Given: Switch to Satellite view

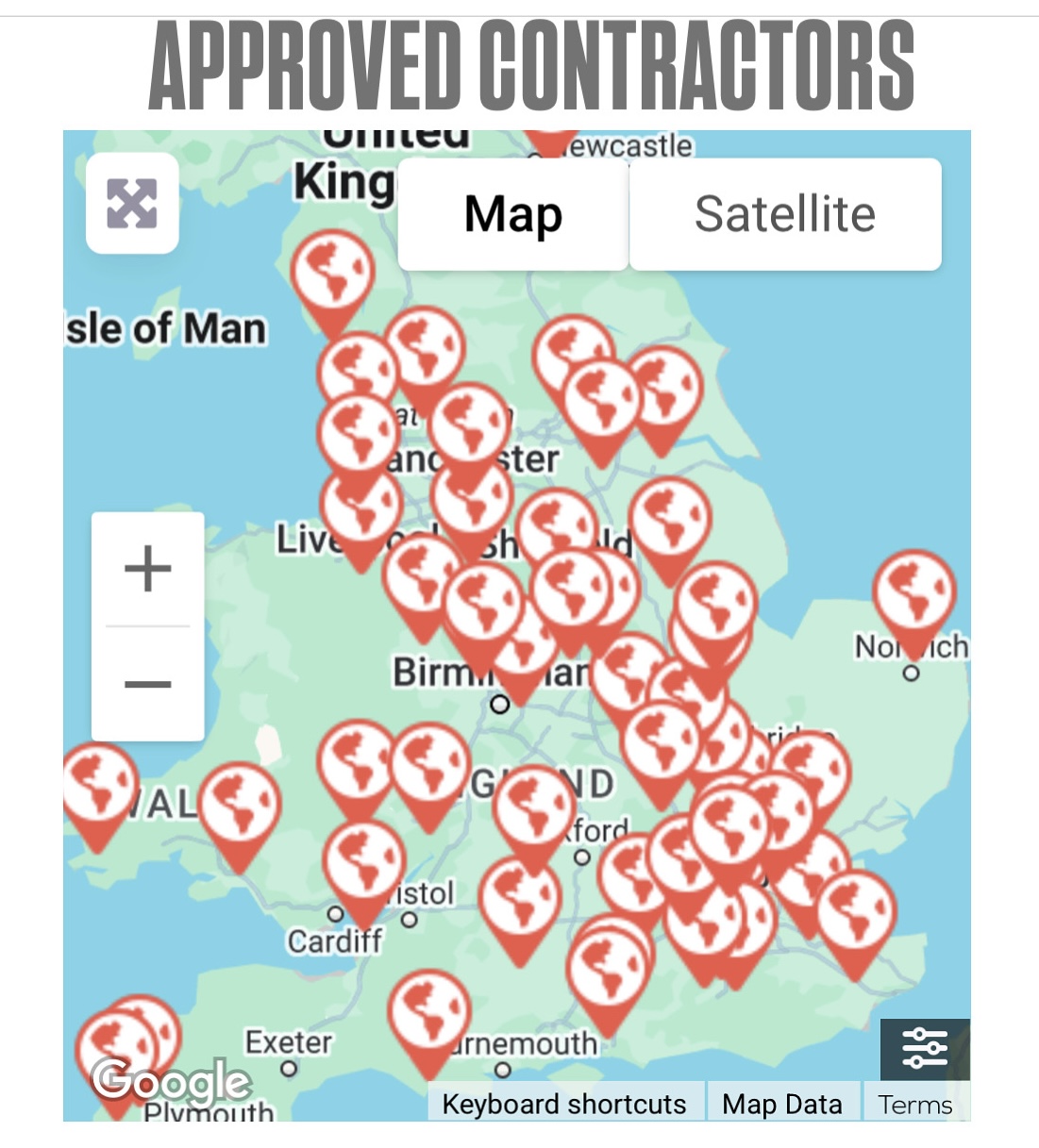Looking at the screenshot, I should point(784,214).
